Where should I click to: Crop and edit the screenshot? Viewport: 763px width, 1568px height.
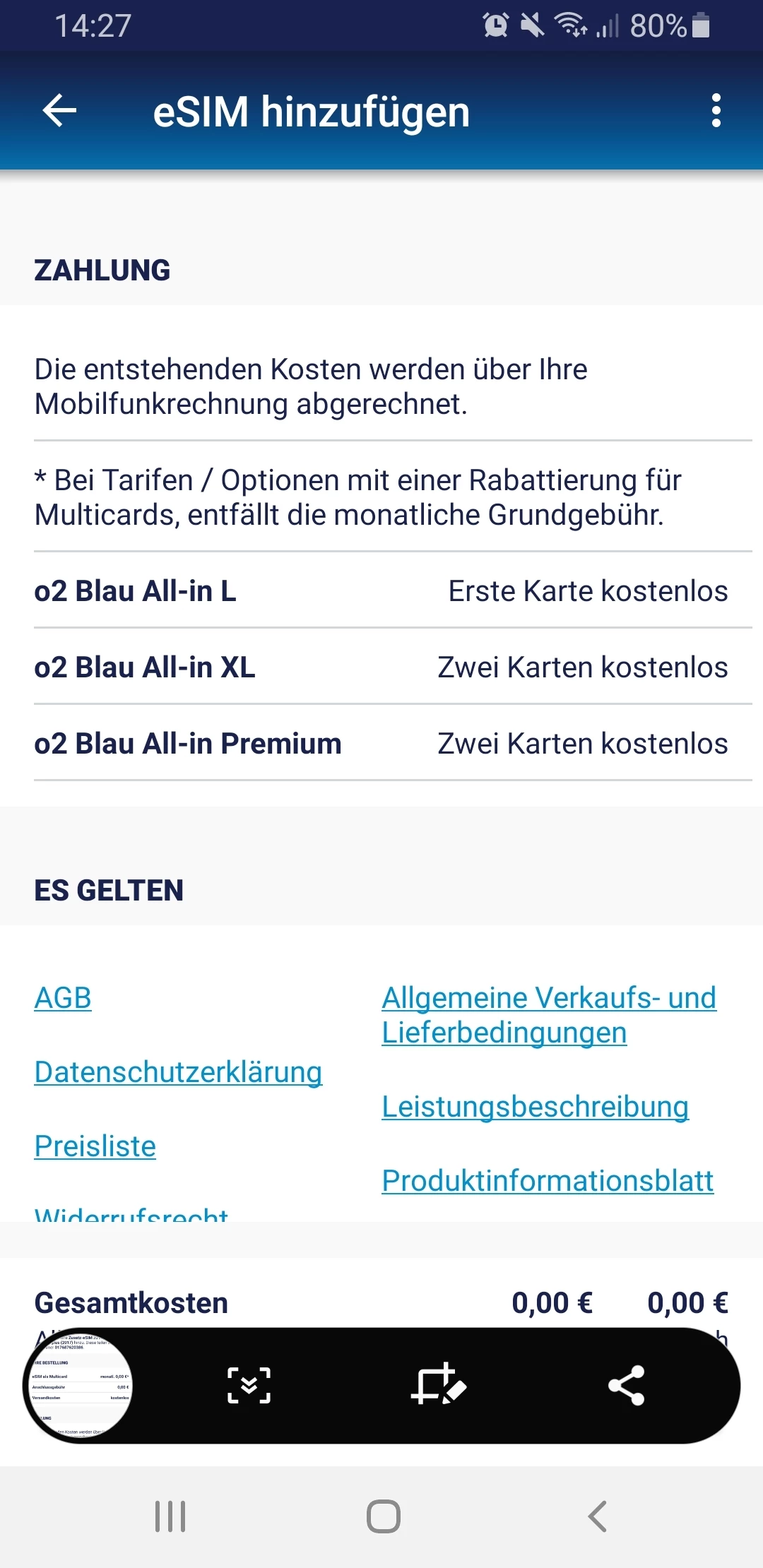point(438,1385)
